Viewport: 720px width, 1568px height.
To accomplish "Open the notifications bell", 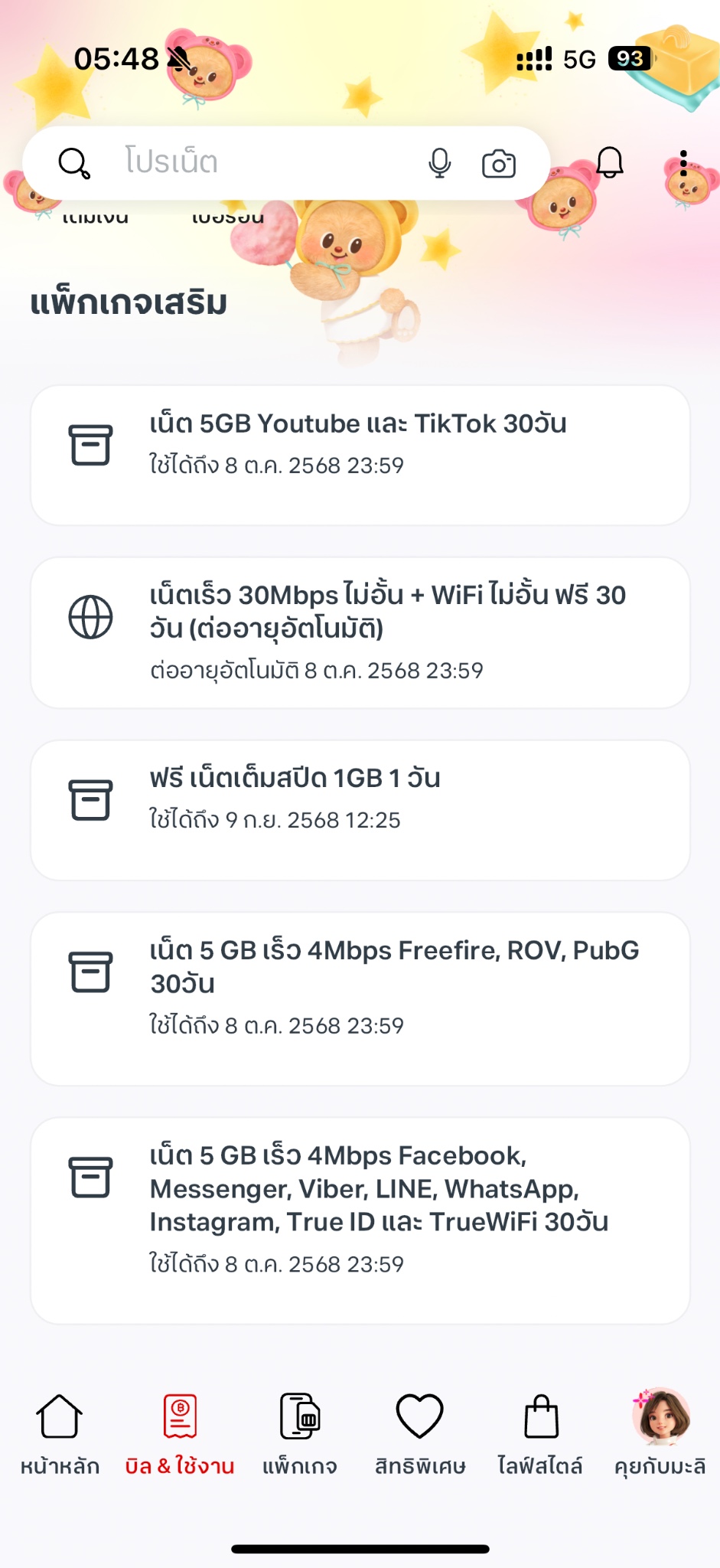I will coord(610,162).
